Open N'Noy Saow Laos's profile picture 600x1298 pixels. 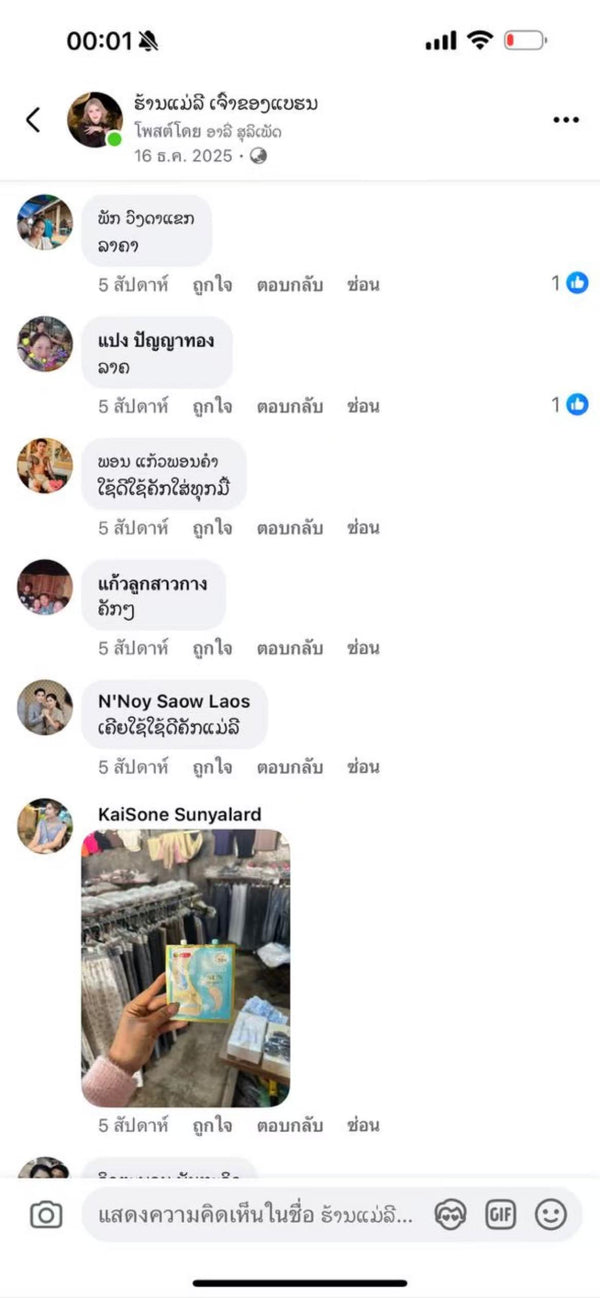coord(45,707)
